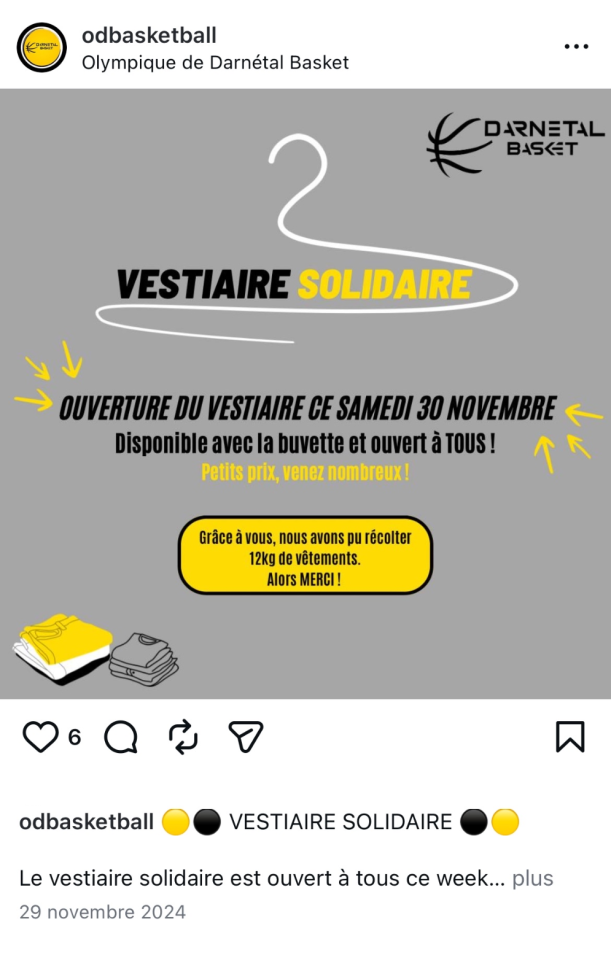The image size is (611, 955).
Task: Open the odbasketball profile picture
Action: click(x=41, y=48)
